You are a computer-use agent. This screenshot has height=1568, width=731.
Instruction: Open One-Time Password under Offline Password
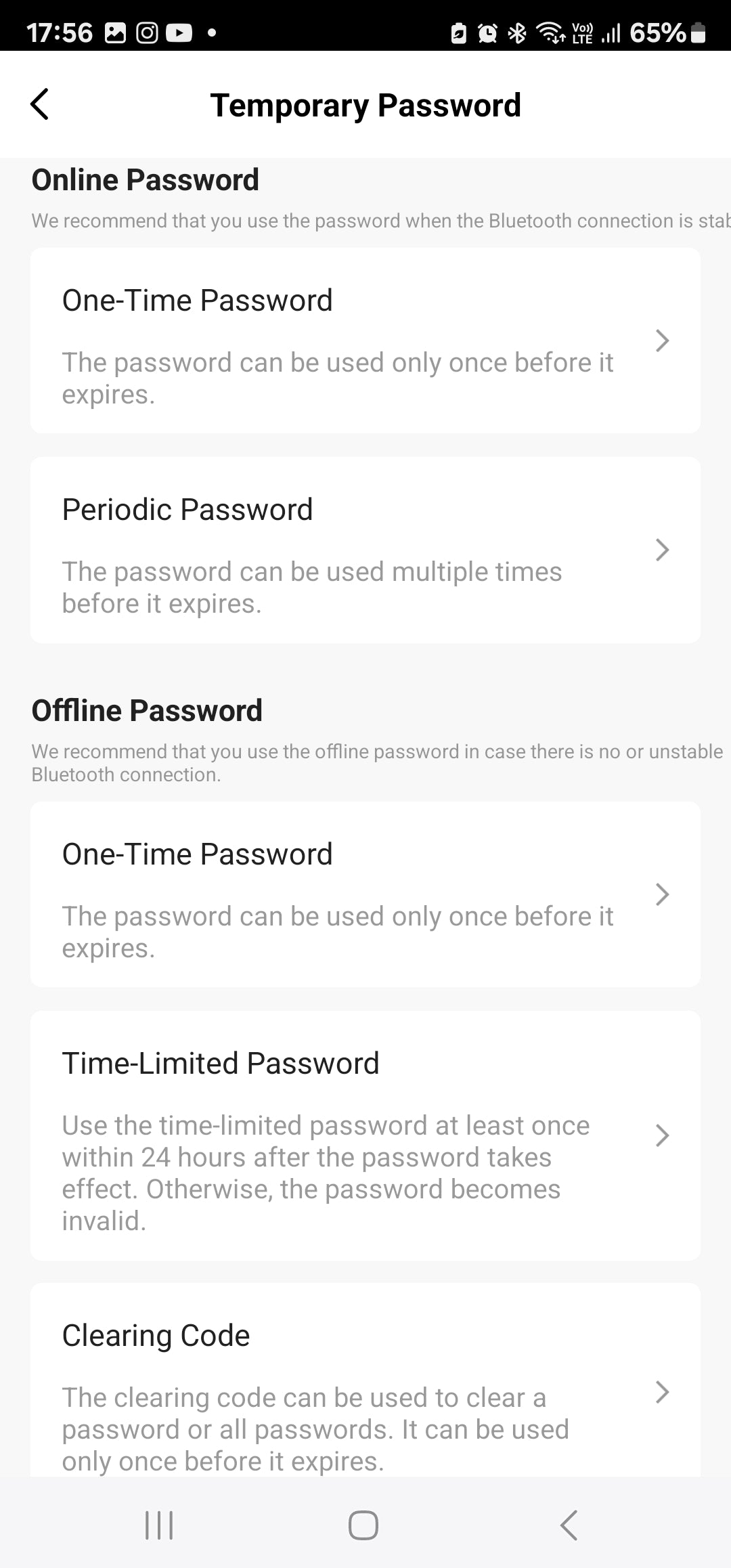pyautogui.click(x=365, y=894)
